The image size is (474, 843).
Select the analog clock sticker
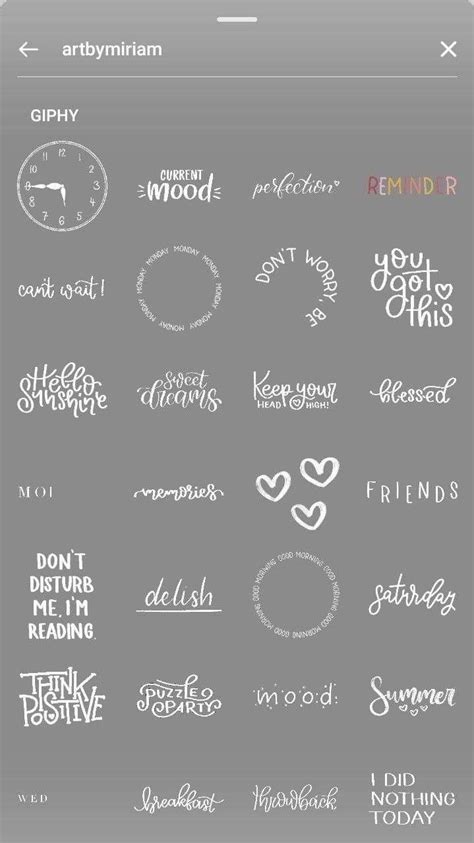[62, 187]
